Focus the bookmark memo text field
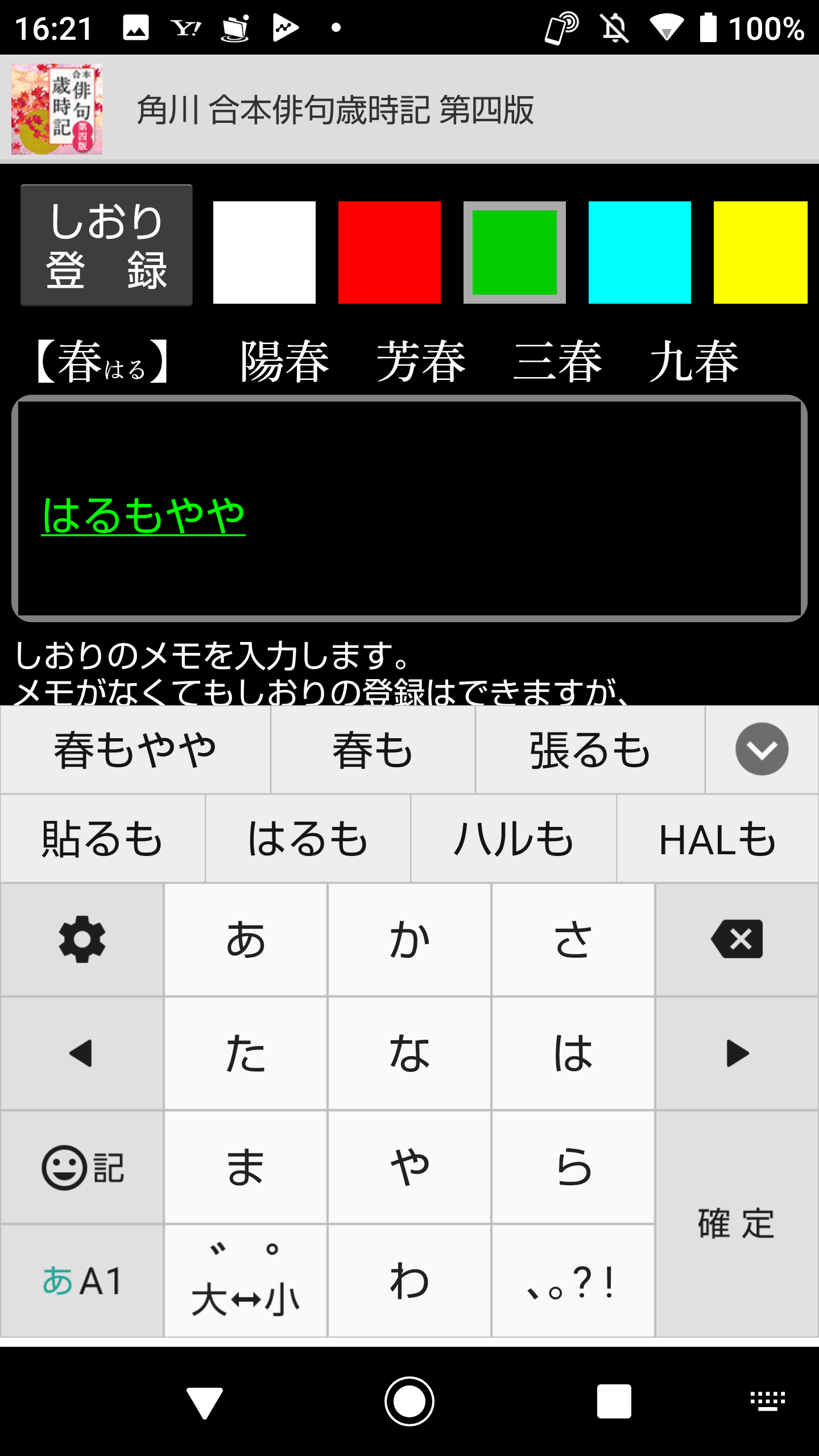819x1456 pixels. pos(409,508)
